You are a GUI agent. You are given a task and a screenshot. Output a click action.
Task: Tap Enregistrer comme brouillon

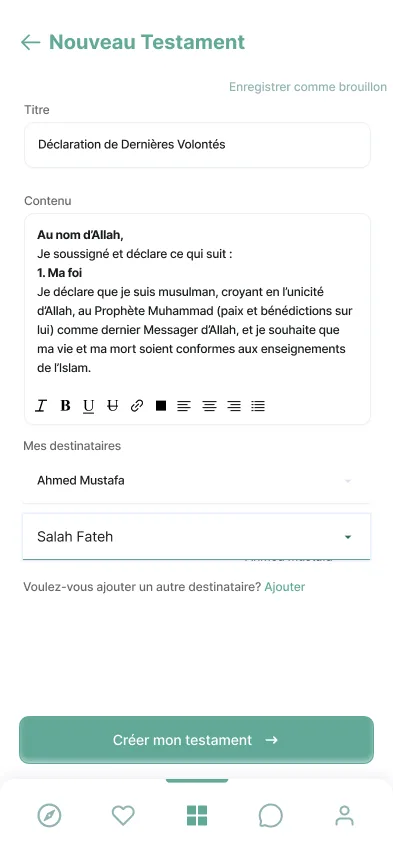[x=308, y=87]
